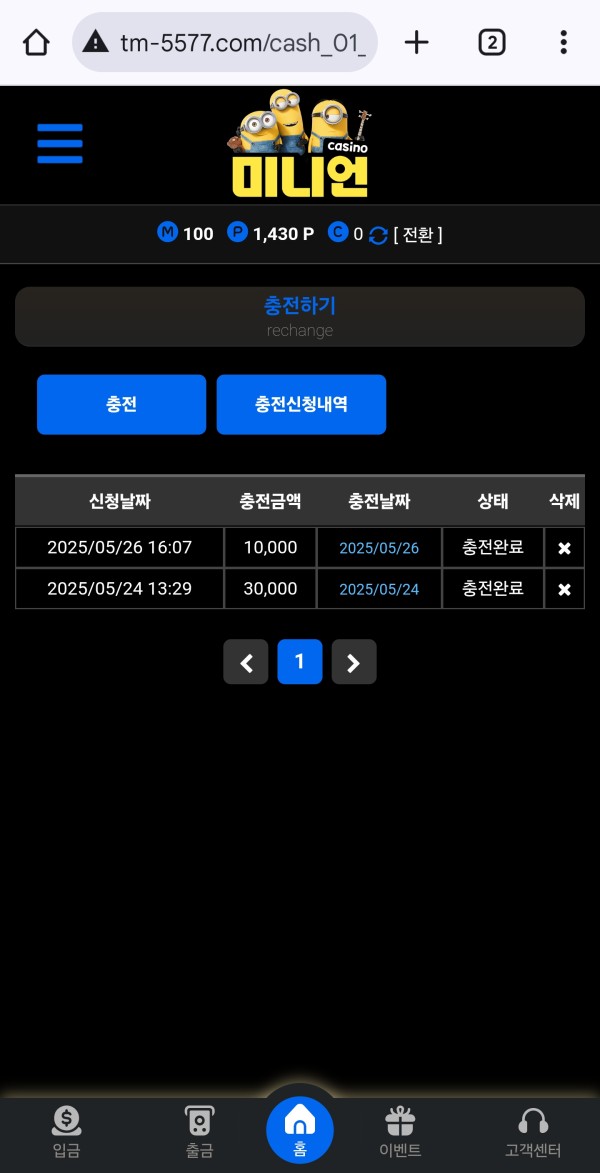Go to 홈 home tab

point(300,1130)
